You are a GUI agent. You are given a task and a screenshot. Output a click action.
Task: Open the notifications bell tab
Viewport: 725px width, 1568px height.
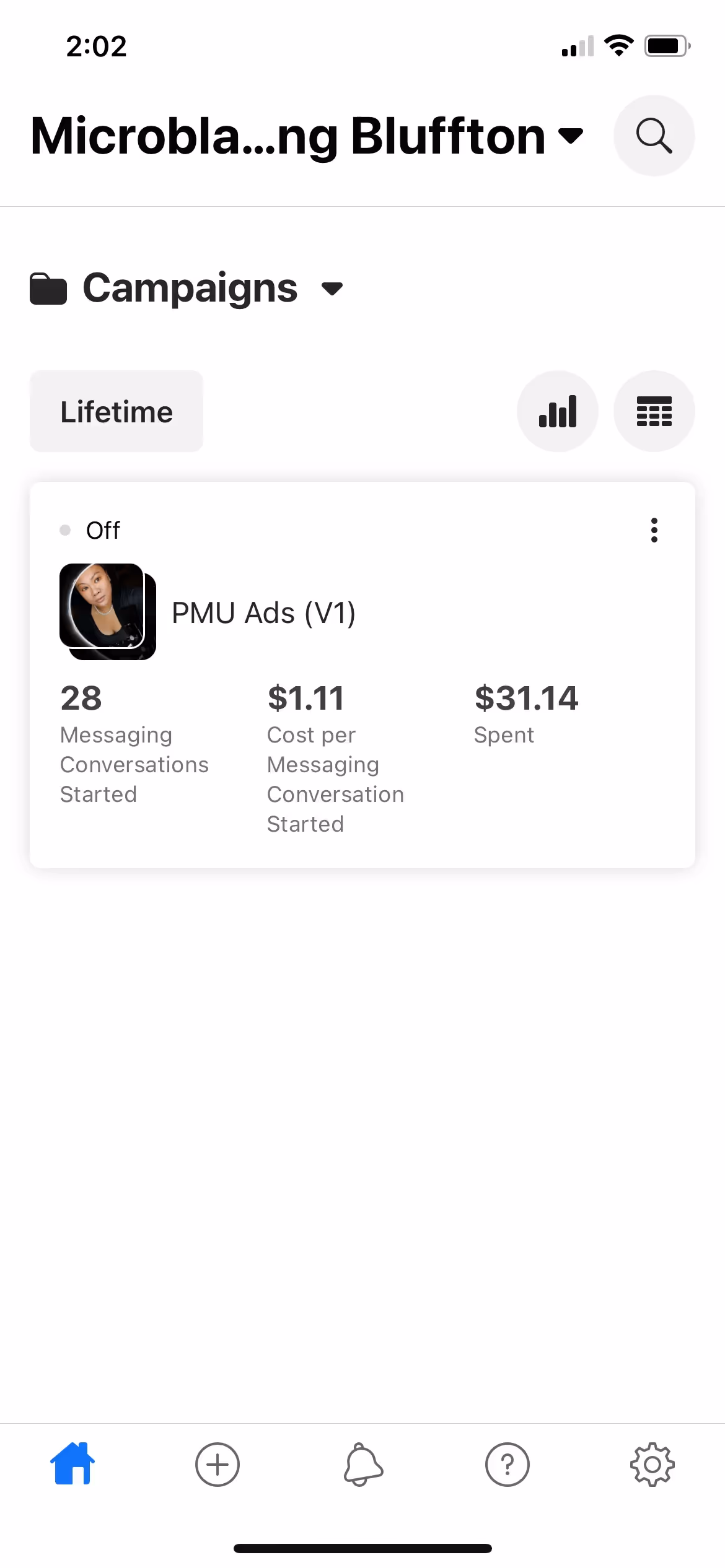[363, 1464]
